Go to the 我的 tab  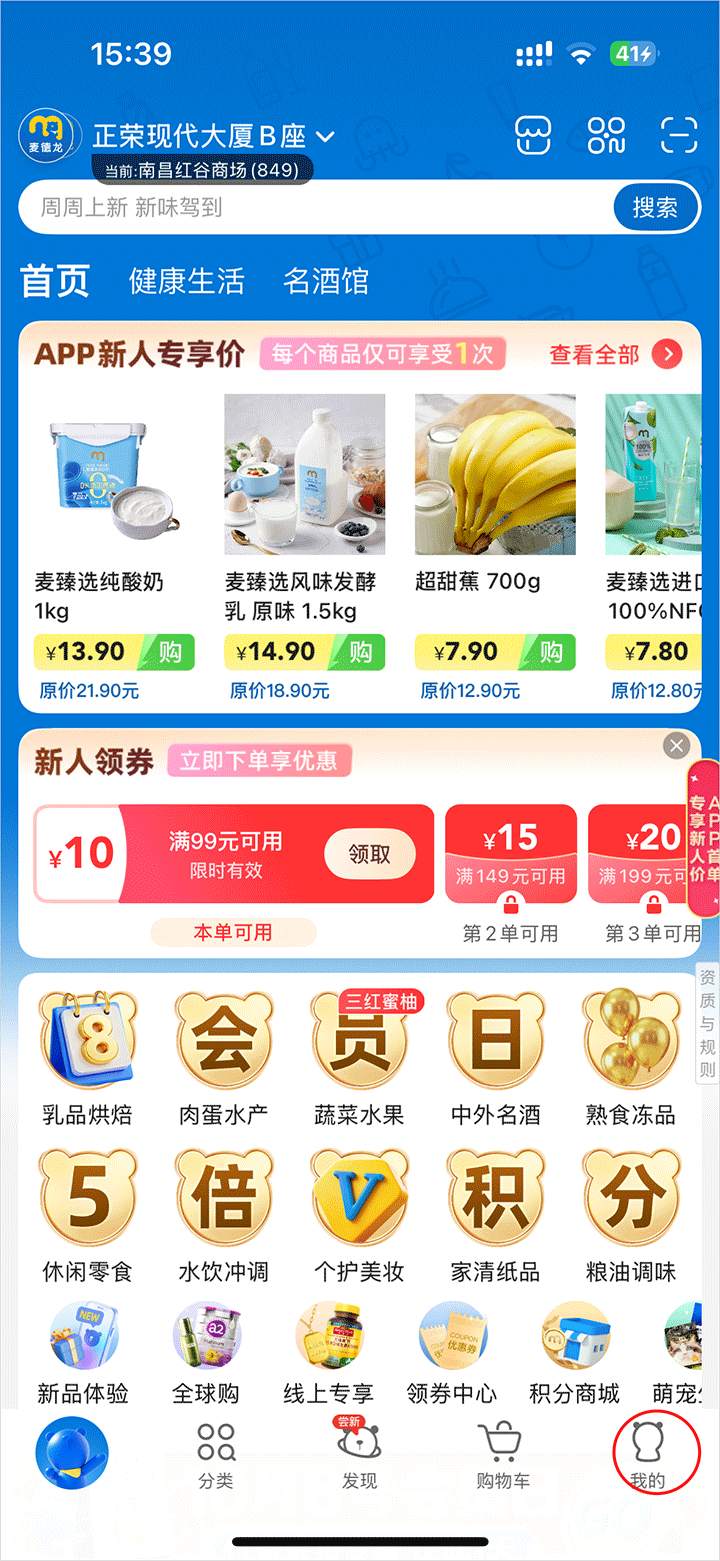point(648,1456)
